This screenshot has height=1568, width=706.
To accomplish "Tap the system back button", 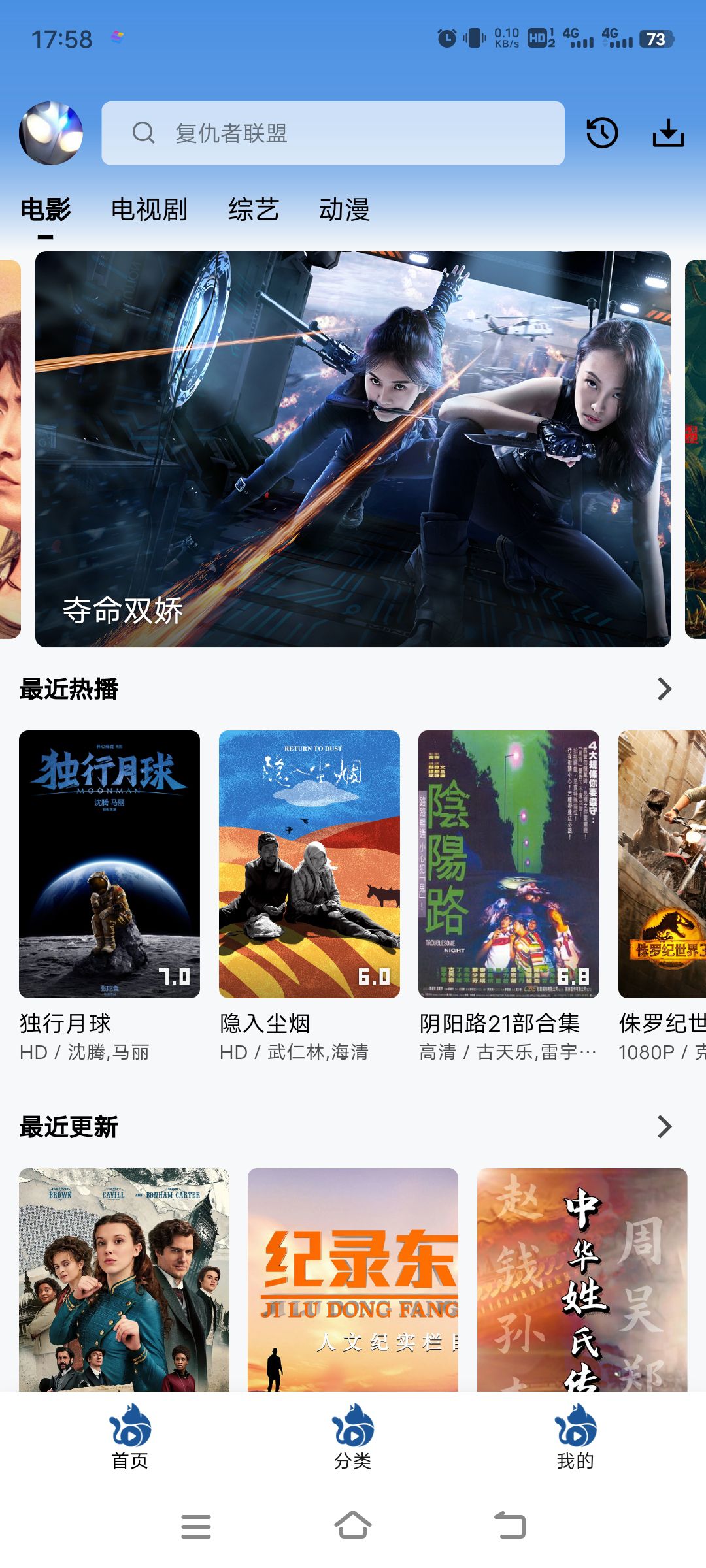I will 510,1526.
